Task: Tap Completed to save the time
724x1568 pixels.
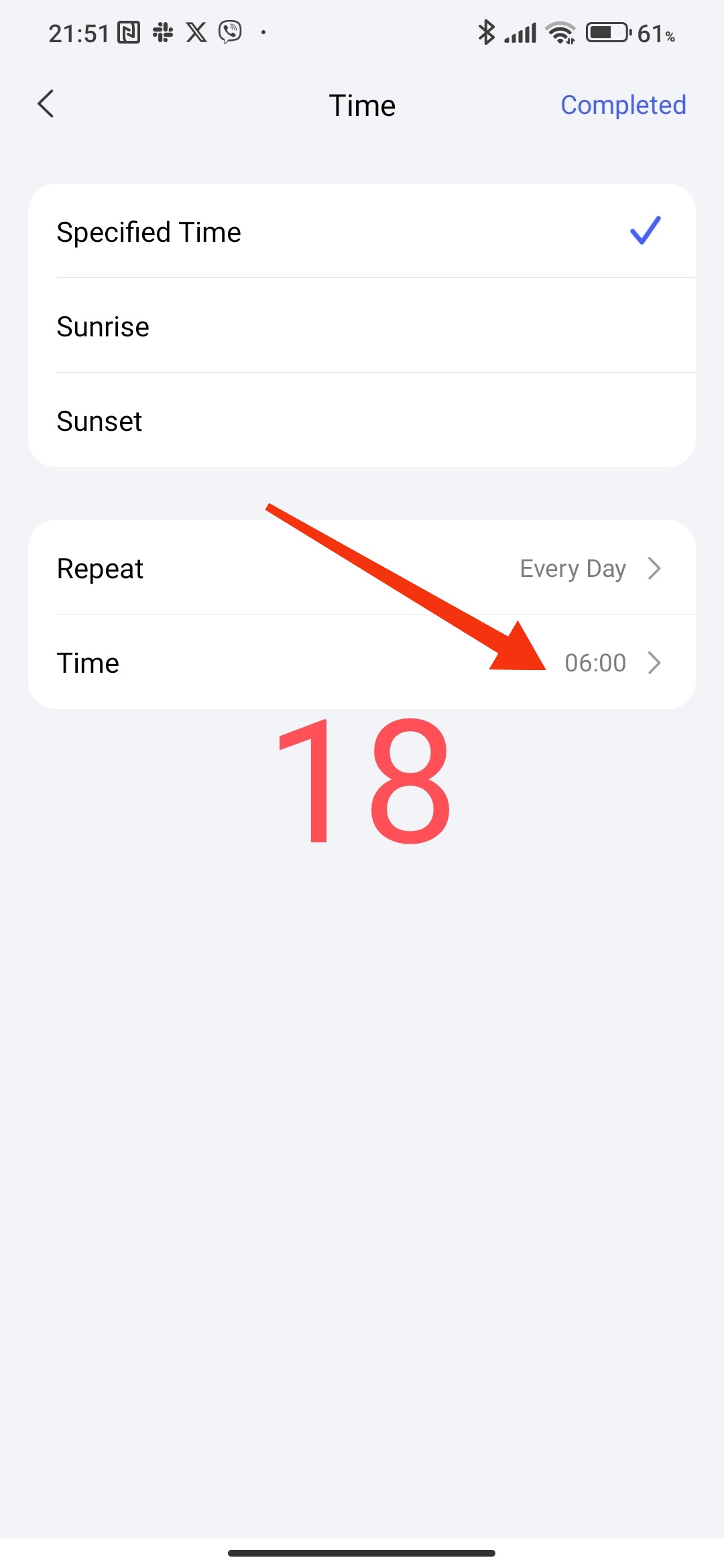Action: [623, 105]
